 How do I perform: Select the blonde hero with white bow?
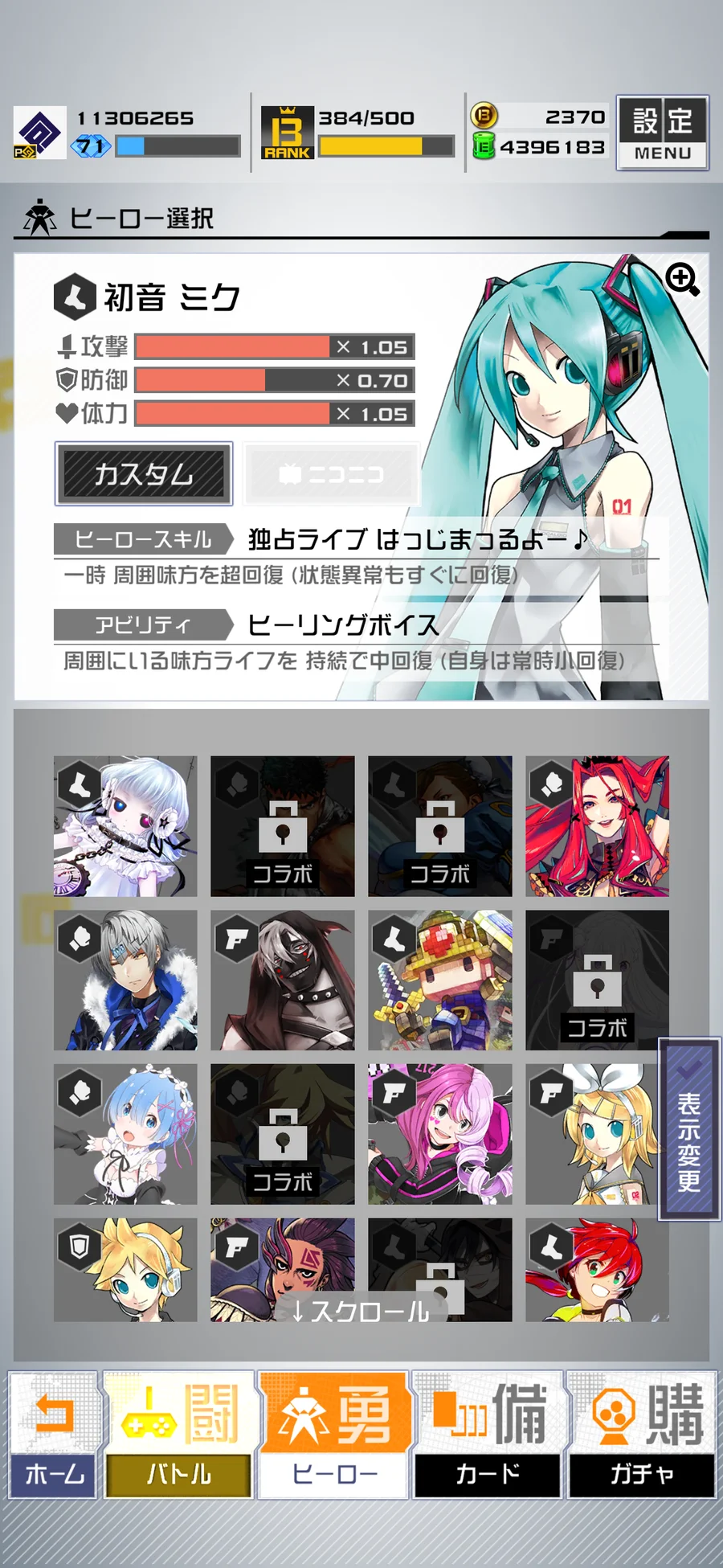(x=597, y=1134)
